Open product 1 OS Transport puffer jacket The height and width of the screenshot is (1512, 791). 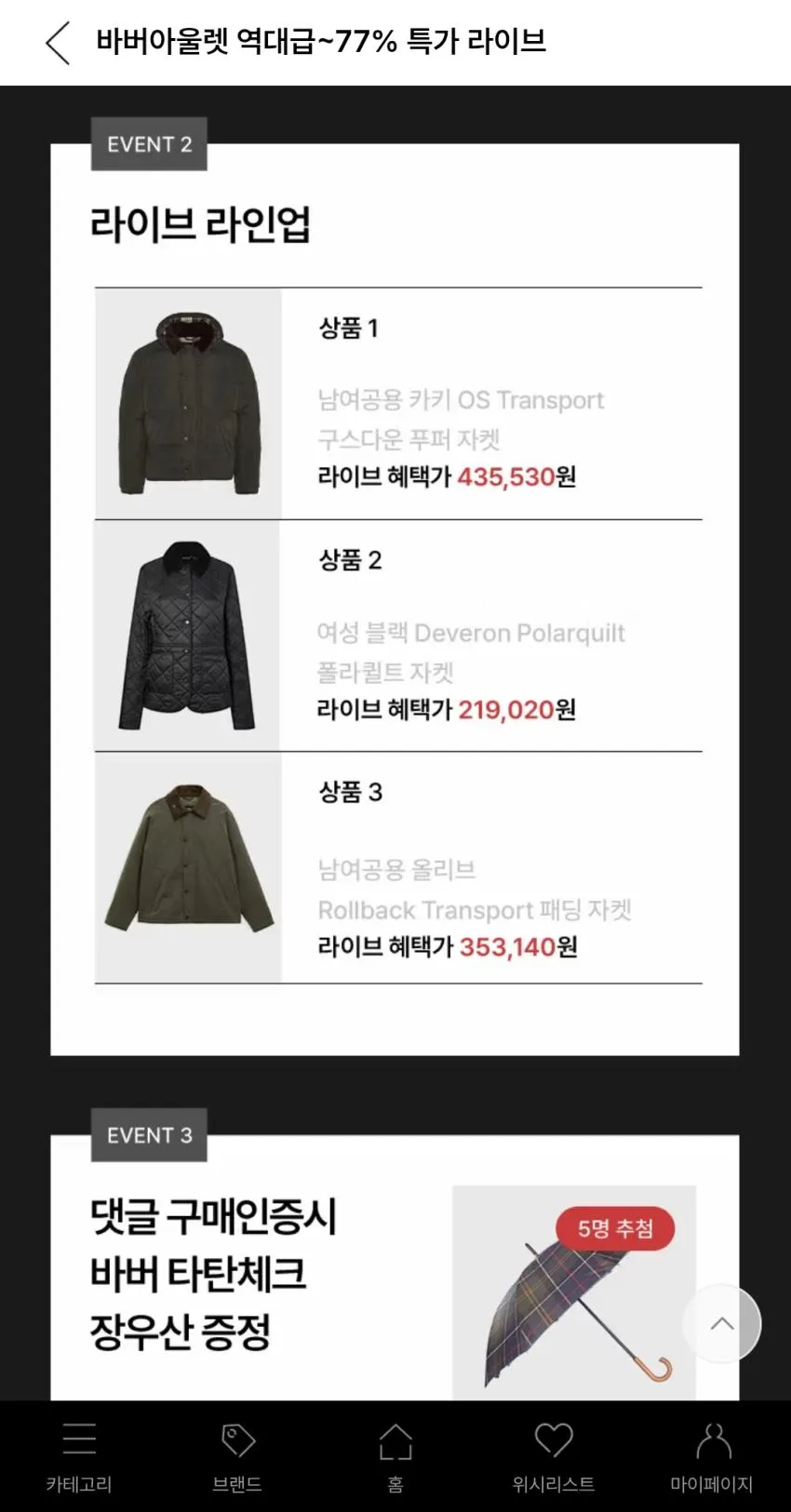pos(398,404)
